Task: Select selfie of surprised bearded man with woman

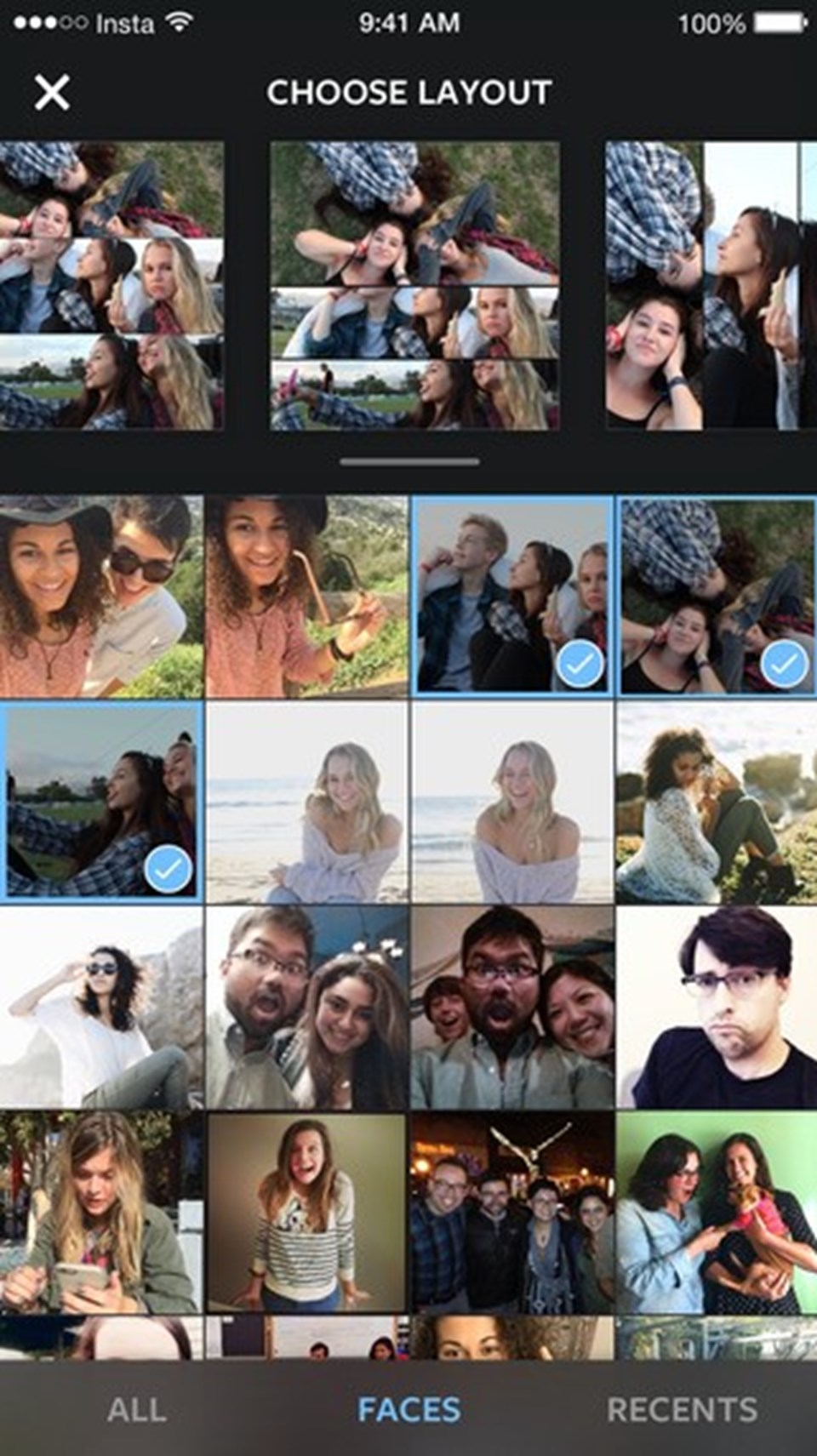Action: click(x=306, y=1007)
